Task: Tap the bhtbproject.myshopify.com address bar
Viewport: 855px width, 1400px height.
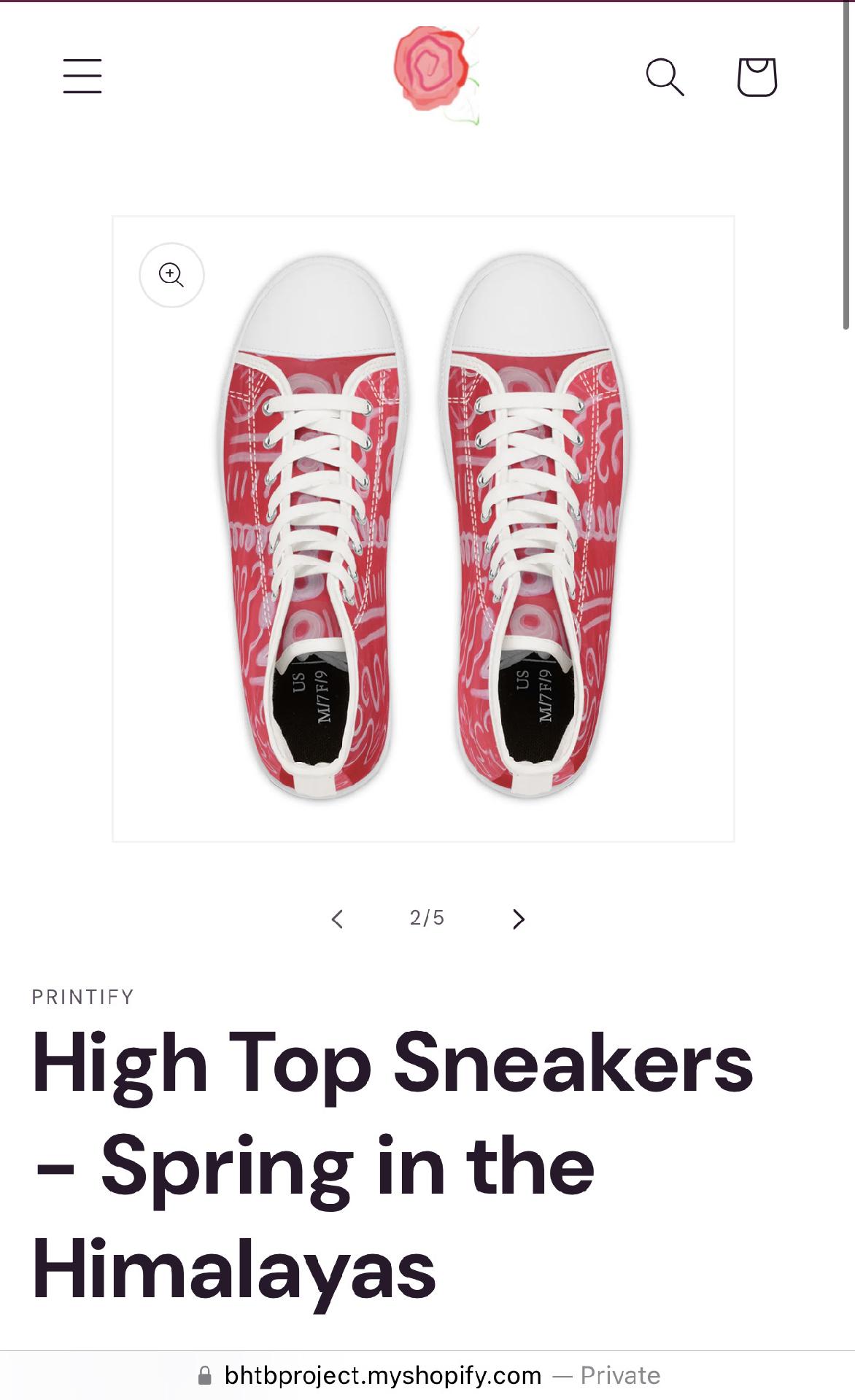Action: [x=427, y=1375]
